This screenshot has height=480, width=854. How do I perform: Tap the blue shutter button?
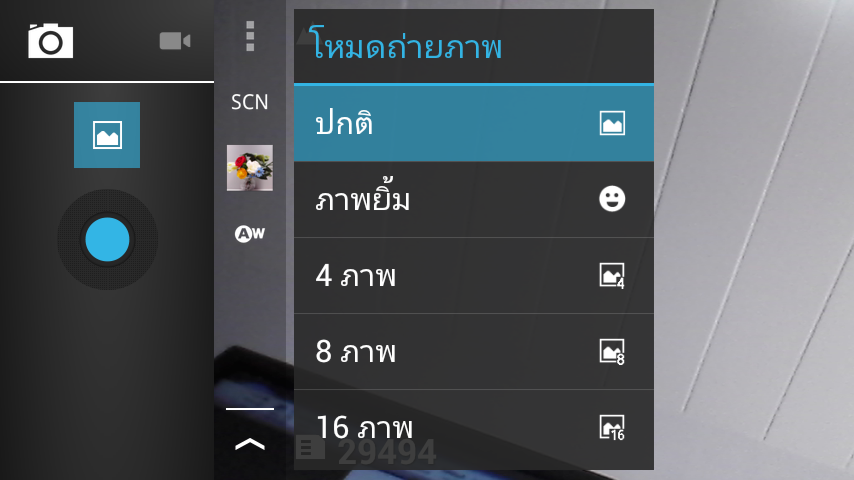[107, 240]
